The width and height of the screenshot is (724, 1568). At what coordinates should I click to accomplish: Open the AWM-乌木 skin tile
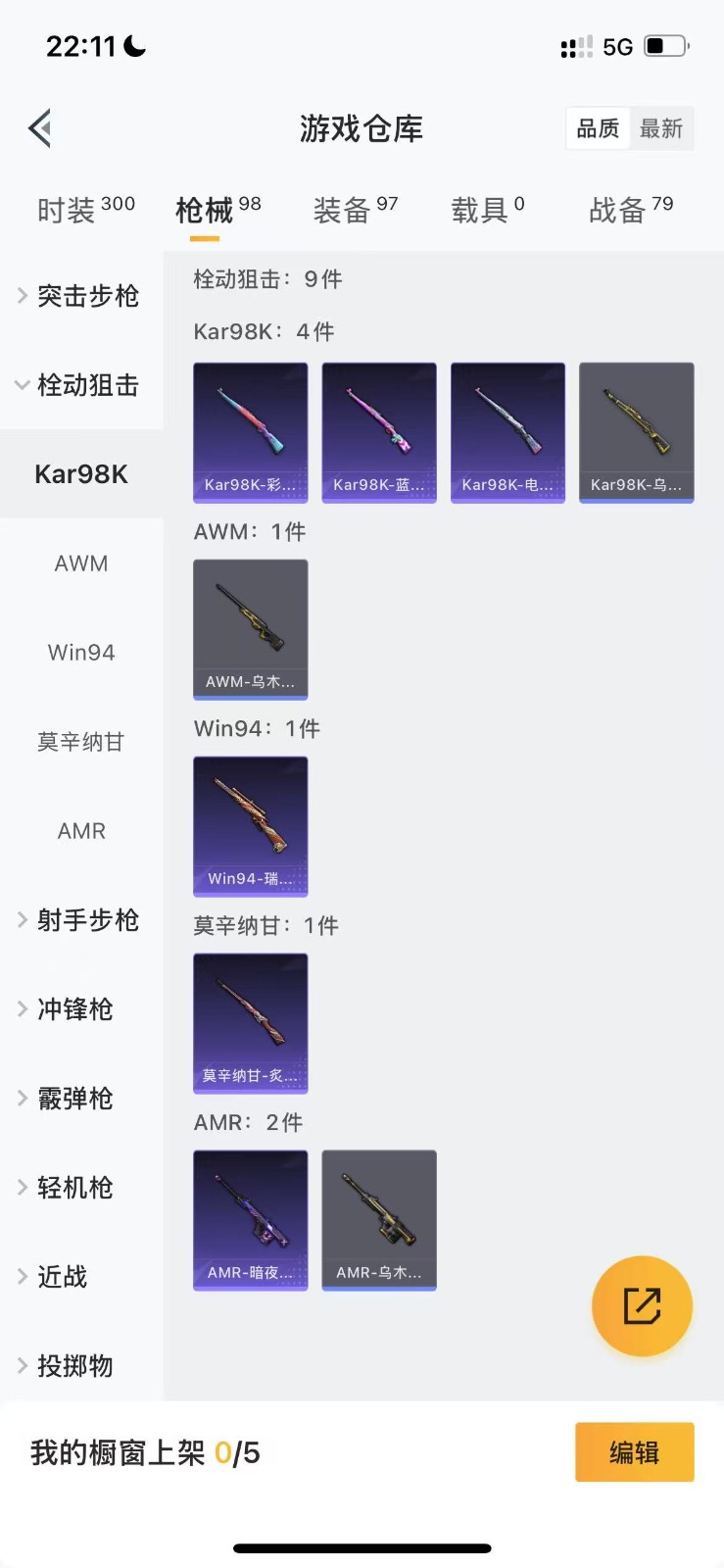coord(251,629)
